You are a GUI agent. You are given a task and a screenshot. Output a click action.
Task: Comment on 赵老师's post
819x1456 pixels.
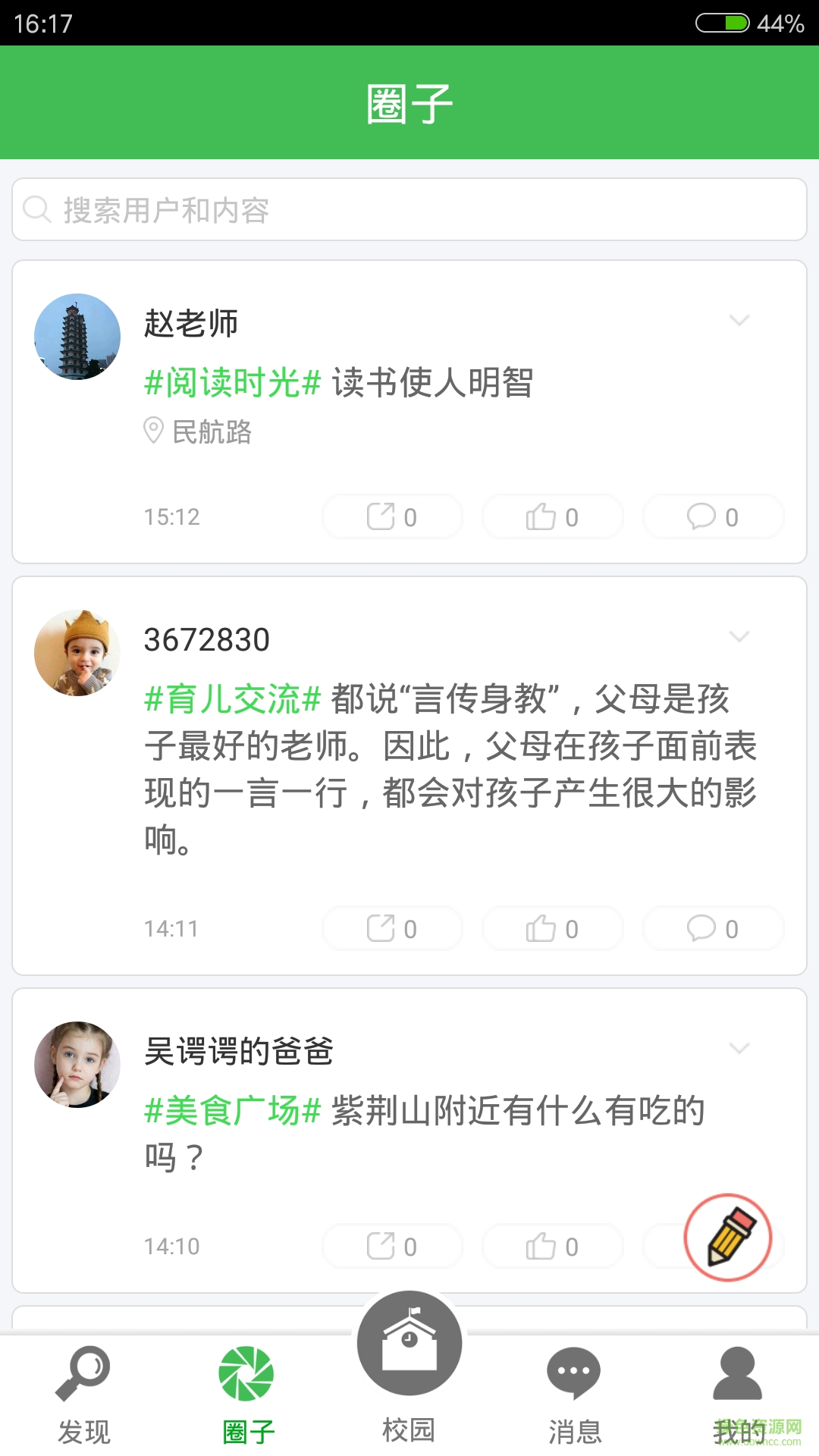point(712,517)
